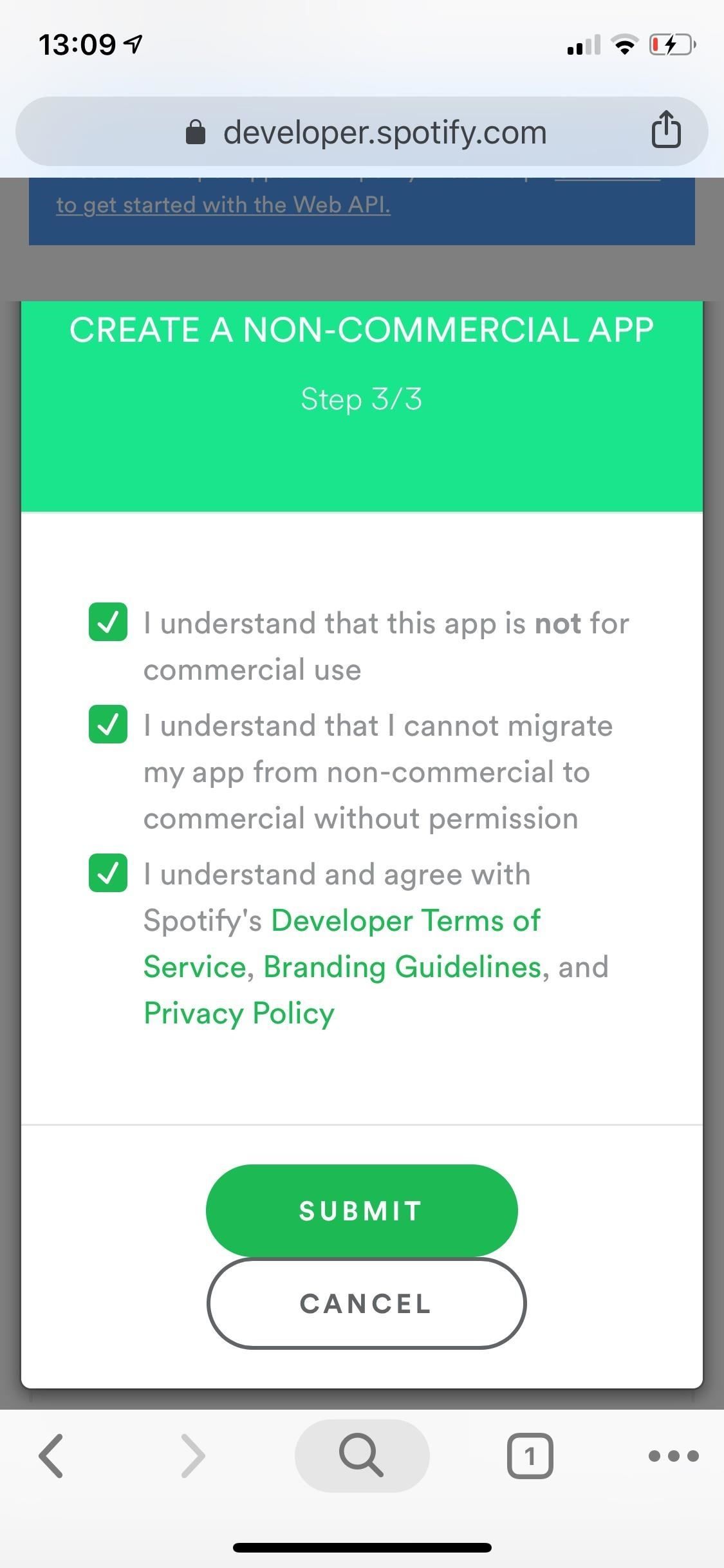The image size is (724, 1568).
Task: Go back to the previous page
Action: coord(51,1456)
